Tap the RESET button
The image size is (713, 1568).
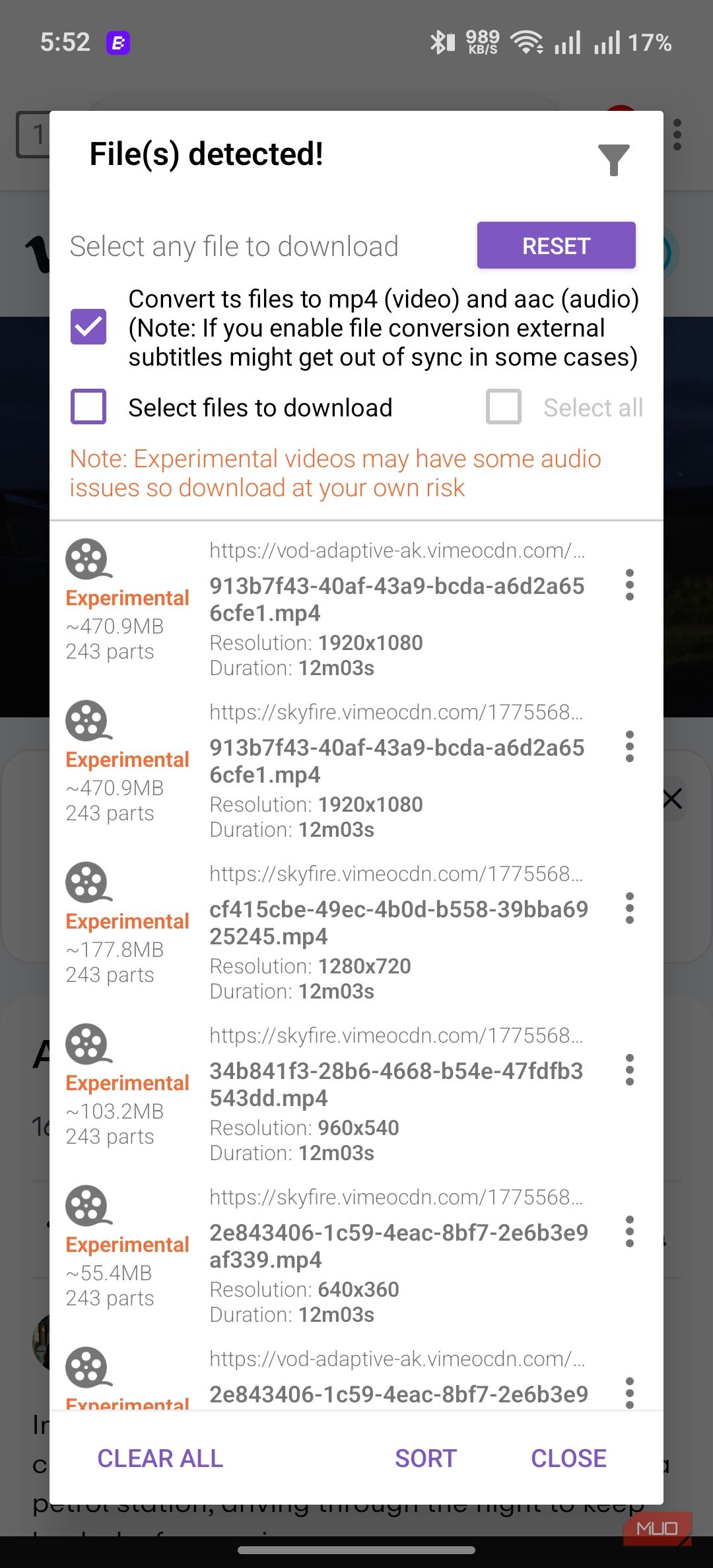click(556, 245)
